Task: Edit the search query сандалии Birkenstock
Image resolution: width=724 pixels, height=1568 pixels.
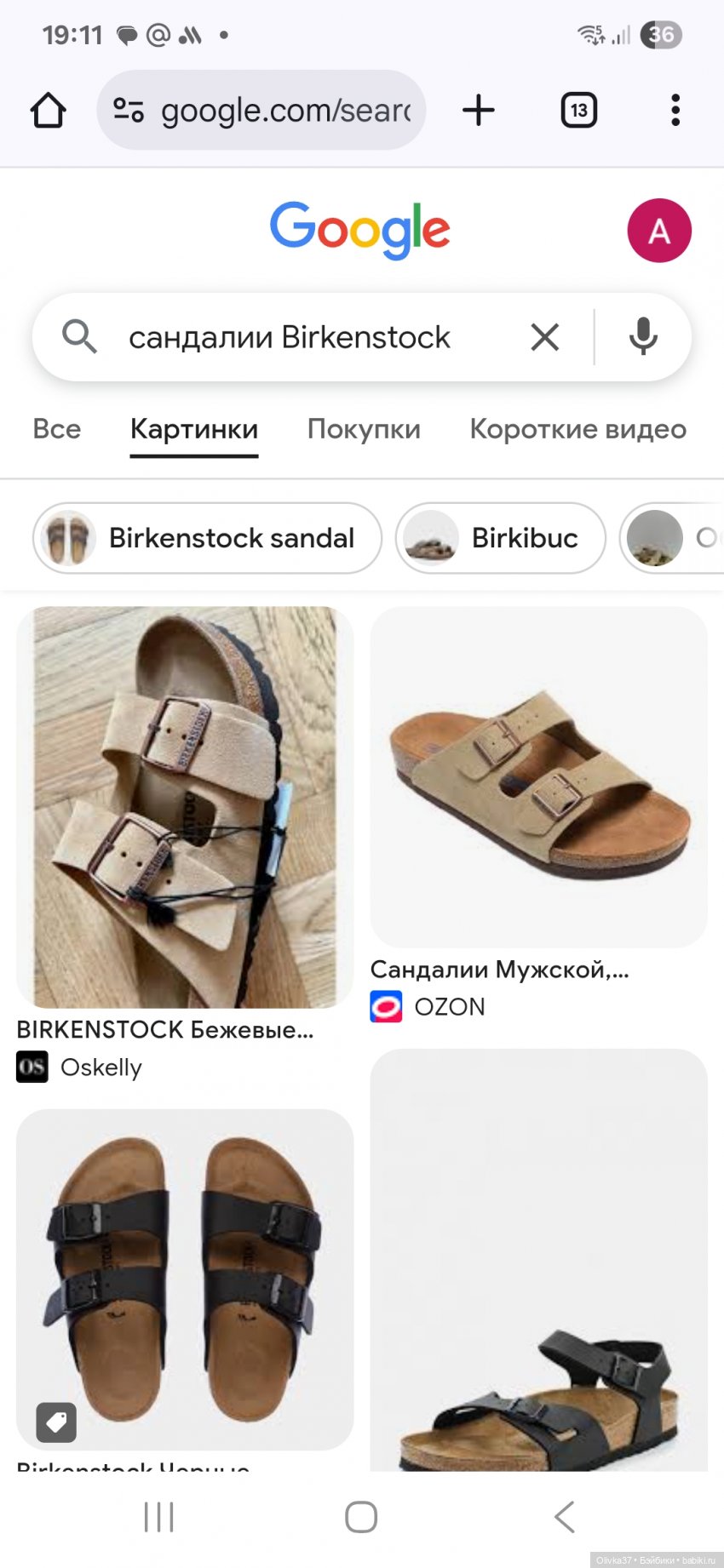Action: coord(290,338)
